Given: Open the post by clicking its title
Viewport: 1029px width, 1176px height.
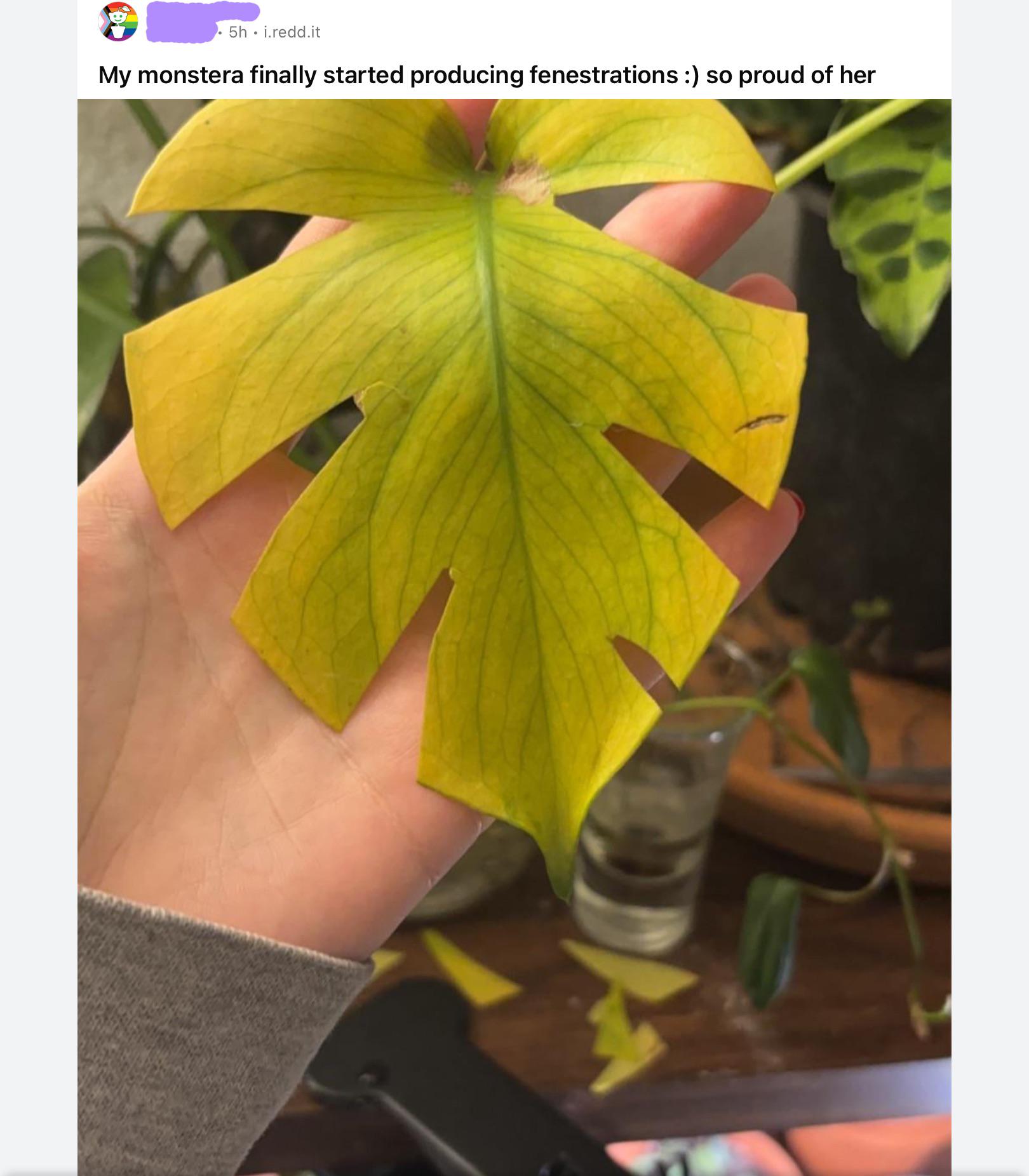Looking at the screenshot, I should [487, 74].
